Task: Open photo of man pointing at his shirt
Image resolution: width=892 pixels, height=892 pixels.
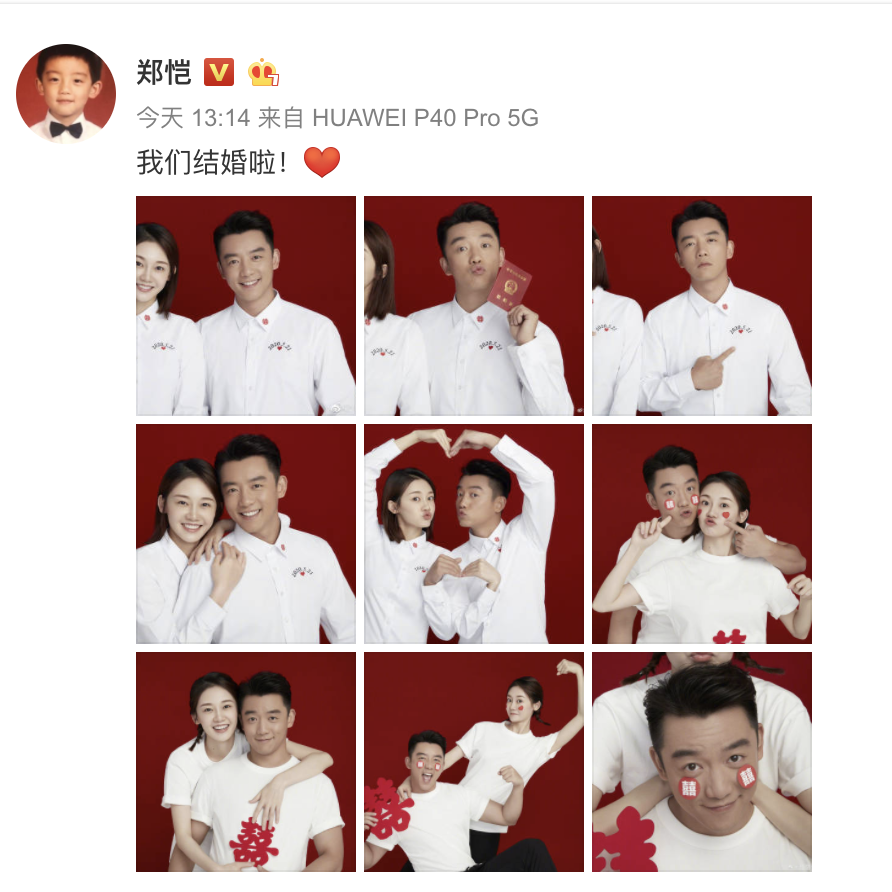Action: click(x=702, y=306)
